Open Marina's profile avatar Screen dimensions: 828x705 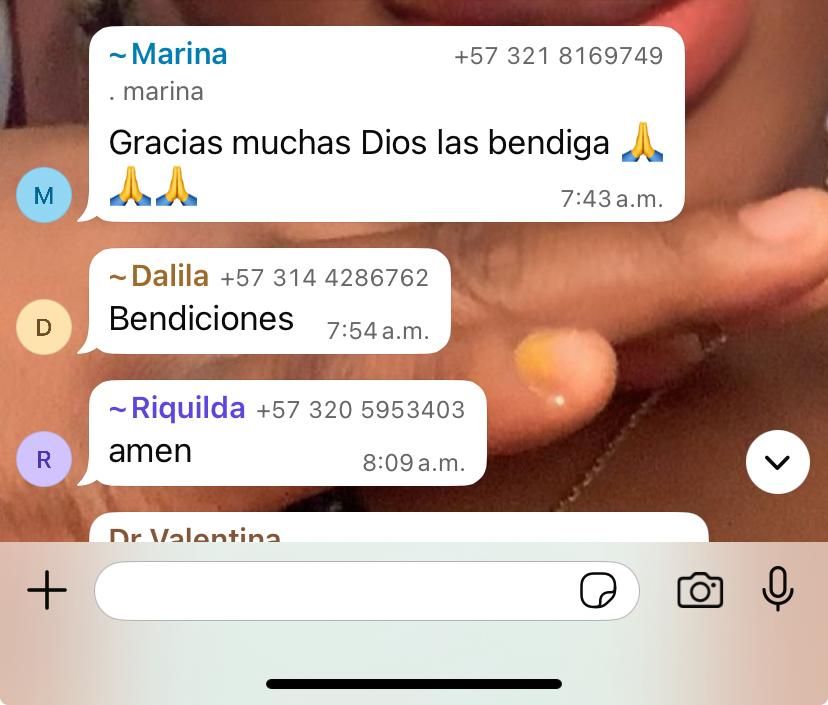click(44, 195)
